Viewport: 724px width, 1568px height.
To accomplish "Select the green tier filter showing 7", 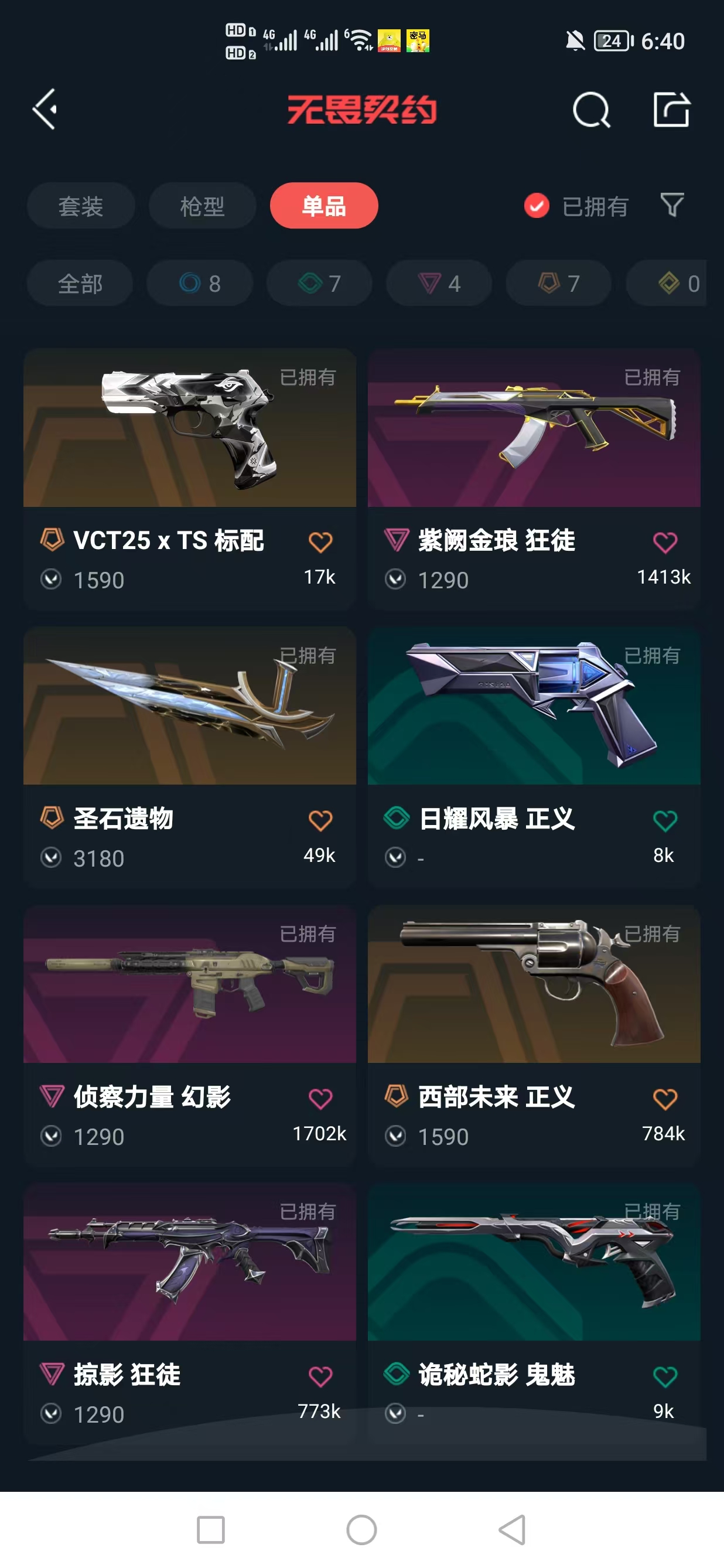I will (319, 282).
